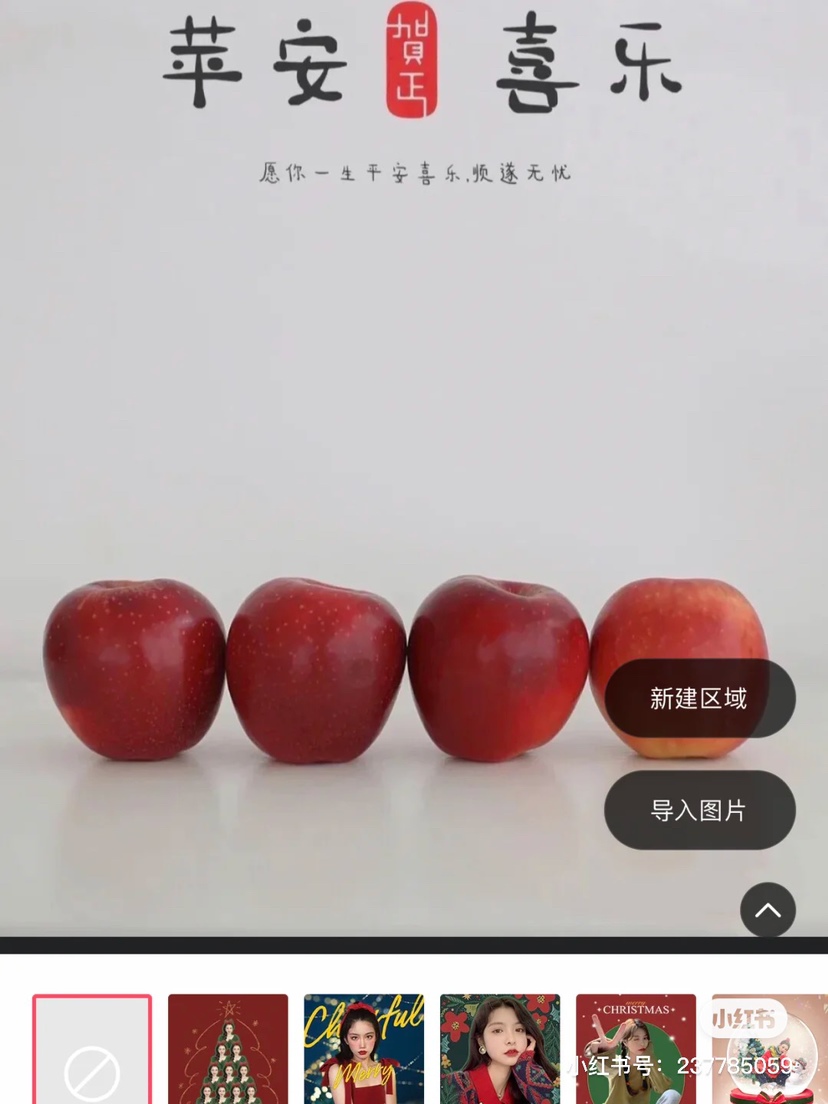Pick the Cheerful Merry template
The image size is (828, 1104).
pyautogui.click(x=364, y=1050)
